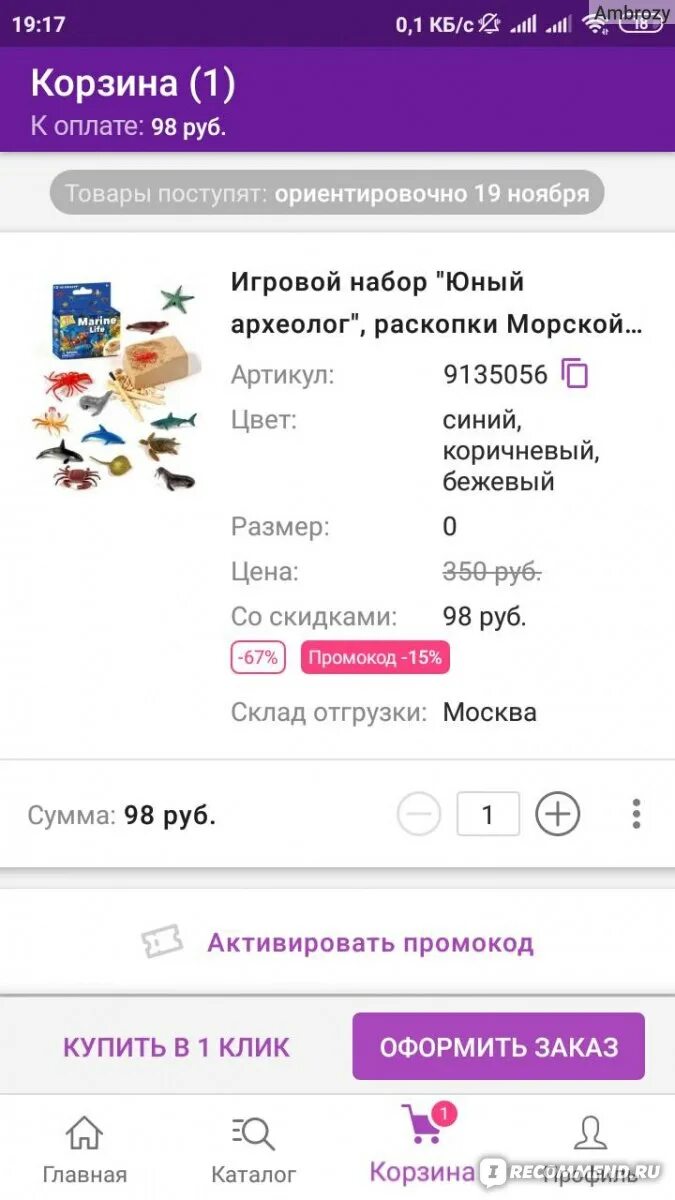
Task: Decrease the item quantity with minus
Action: pyautogui.click(x=418, y=815)
